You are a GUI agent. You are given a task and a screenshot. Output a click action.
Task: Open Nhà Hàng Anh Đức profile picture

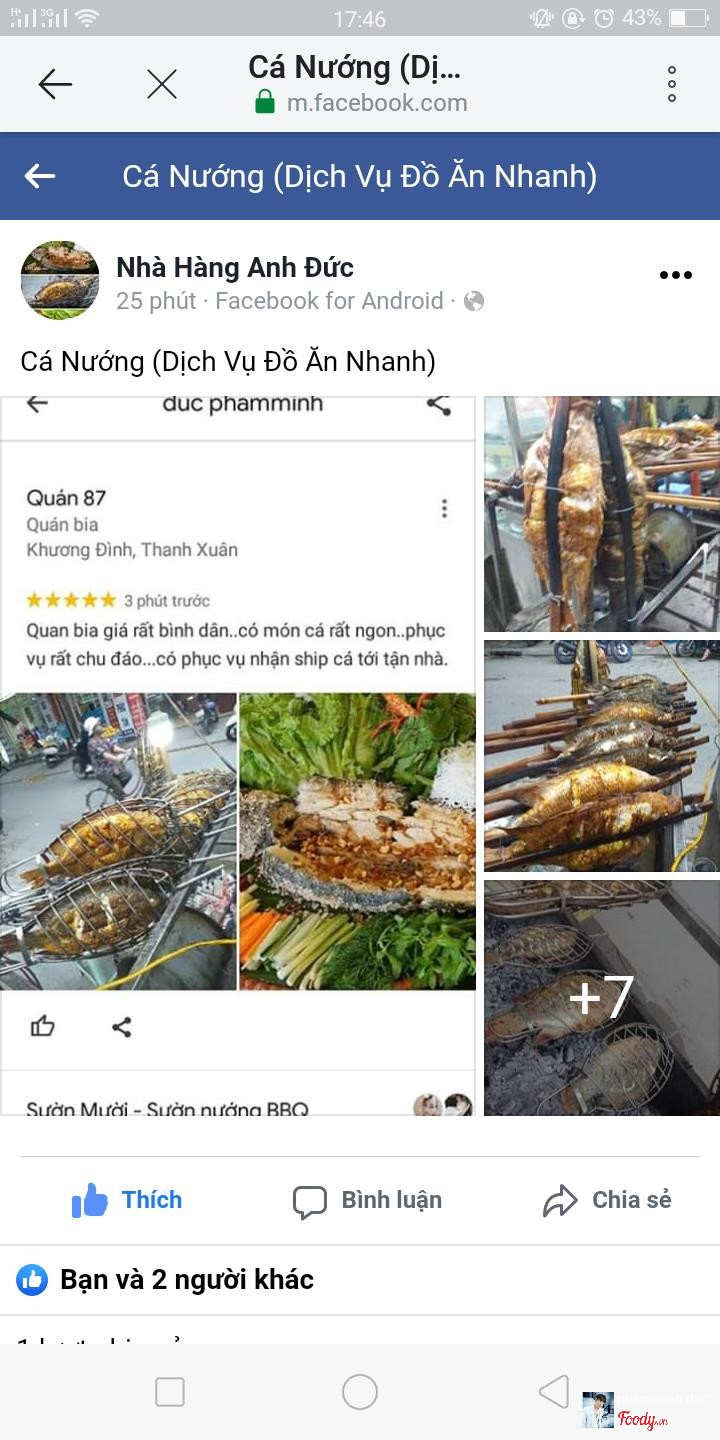[x=60, y=280]
